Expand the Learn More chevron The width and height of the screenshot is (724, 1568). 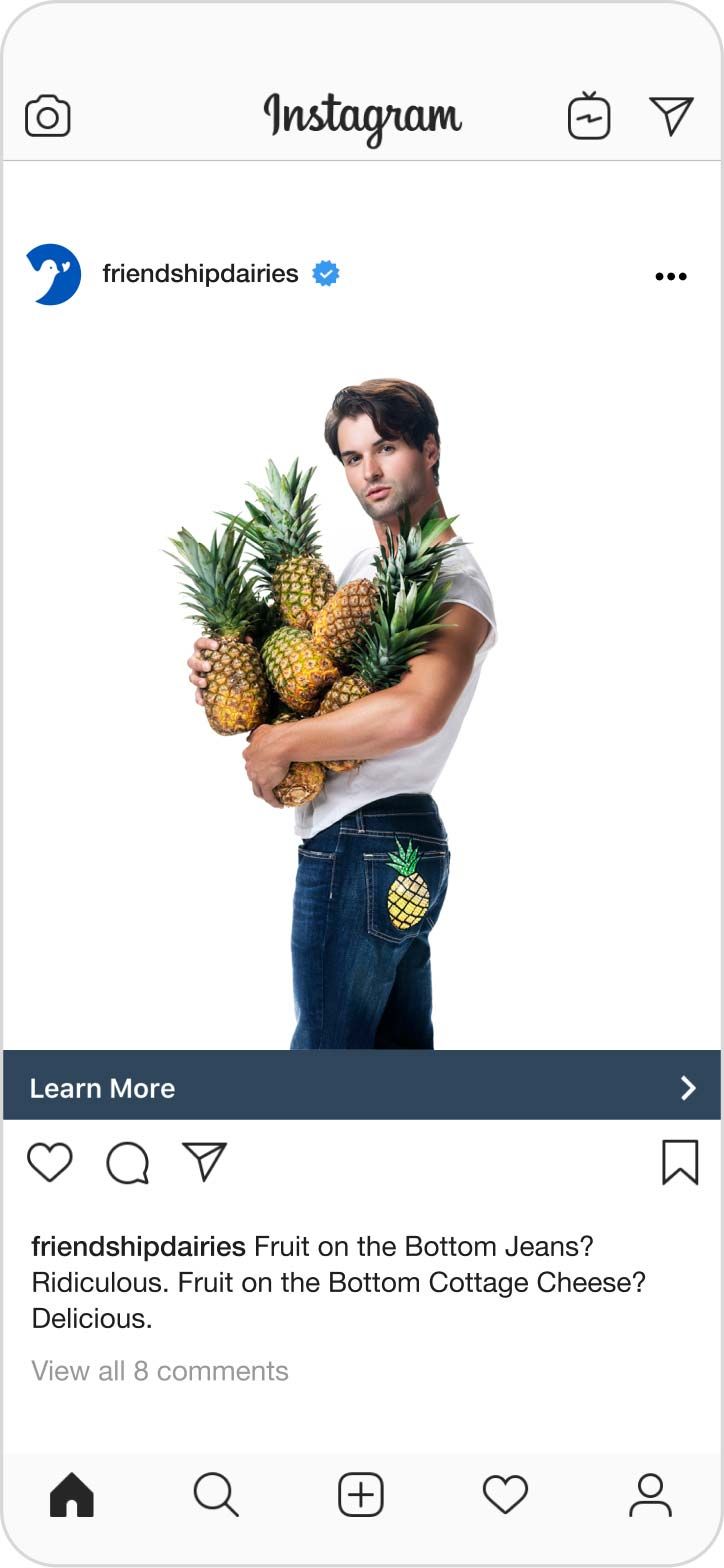686,1087
